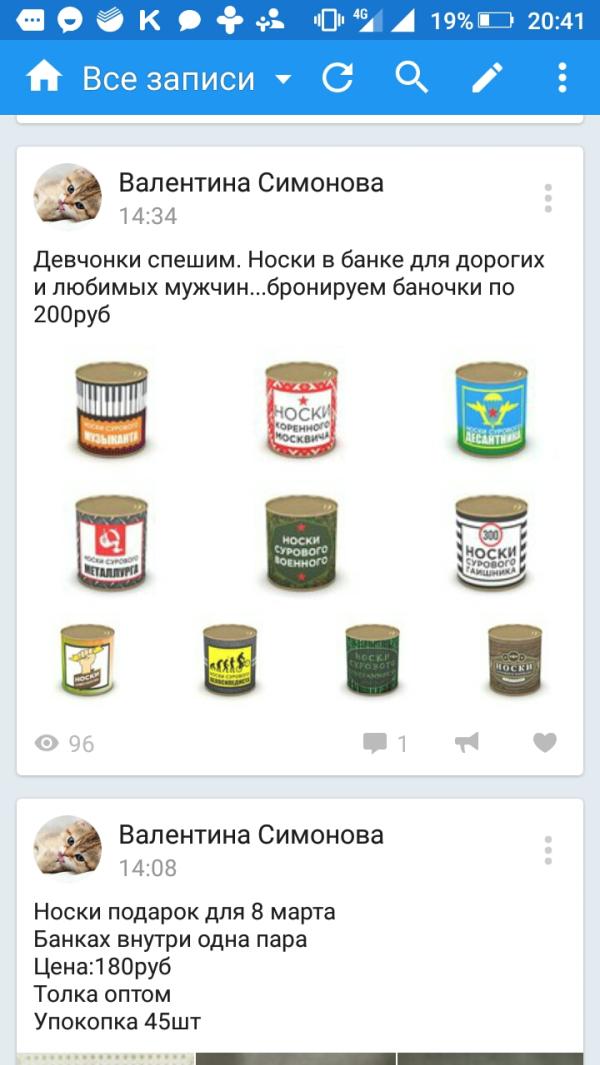Viewport: 600px width, 1065px height.
Task: Open author avatar on the 14:34 post
Action: point(68,197)
